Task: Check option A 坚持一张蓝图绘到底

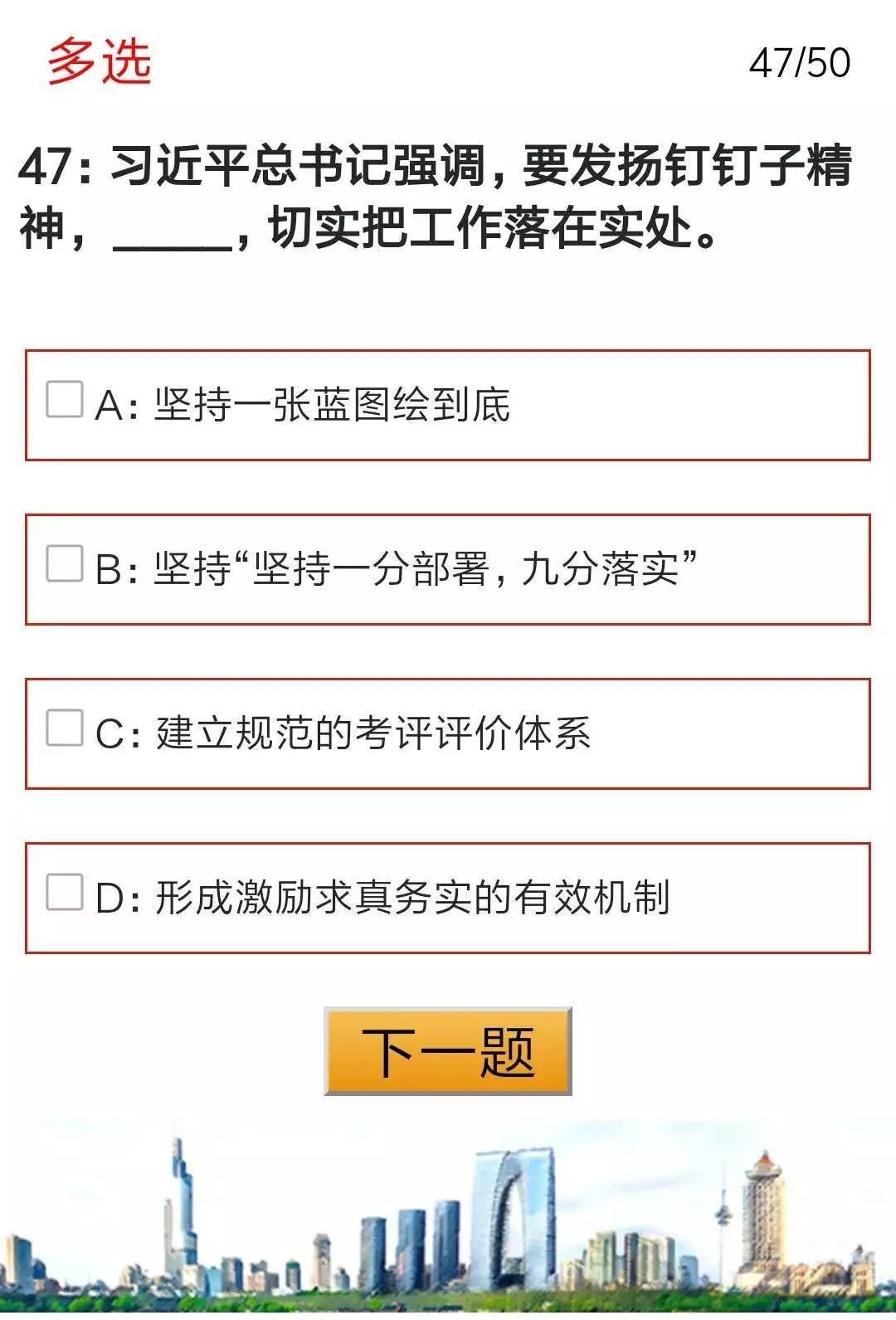Action: pos(65,400)
